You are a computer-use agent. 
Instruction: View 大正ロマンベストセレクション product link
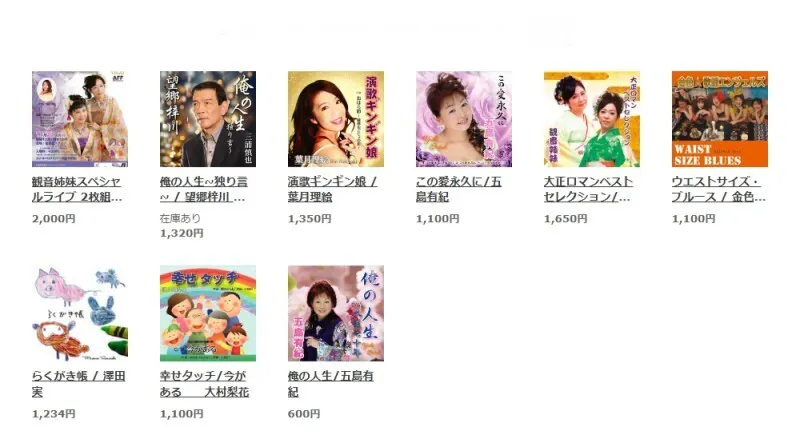tap(590, 189)
